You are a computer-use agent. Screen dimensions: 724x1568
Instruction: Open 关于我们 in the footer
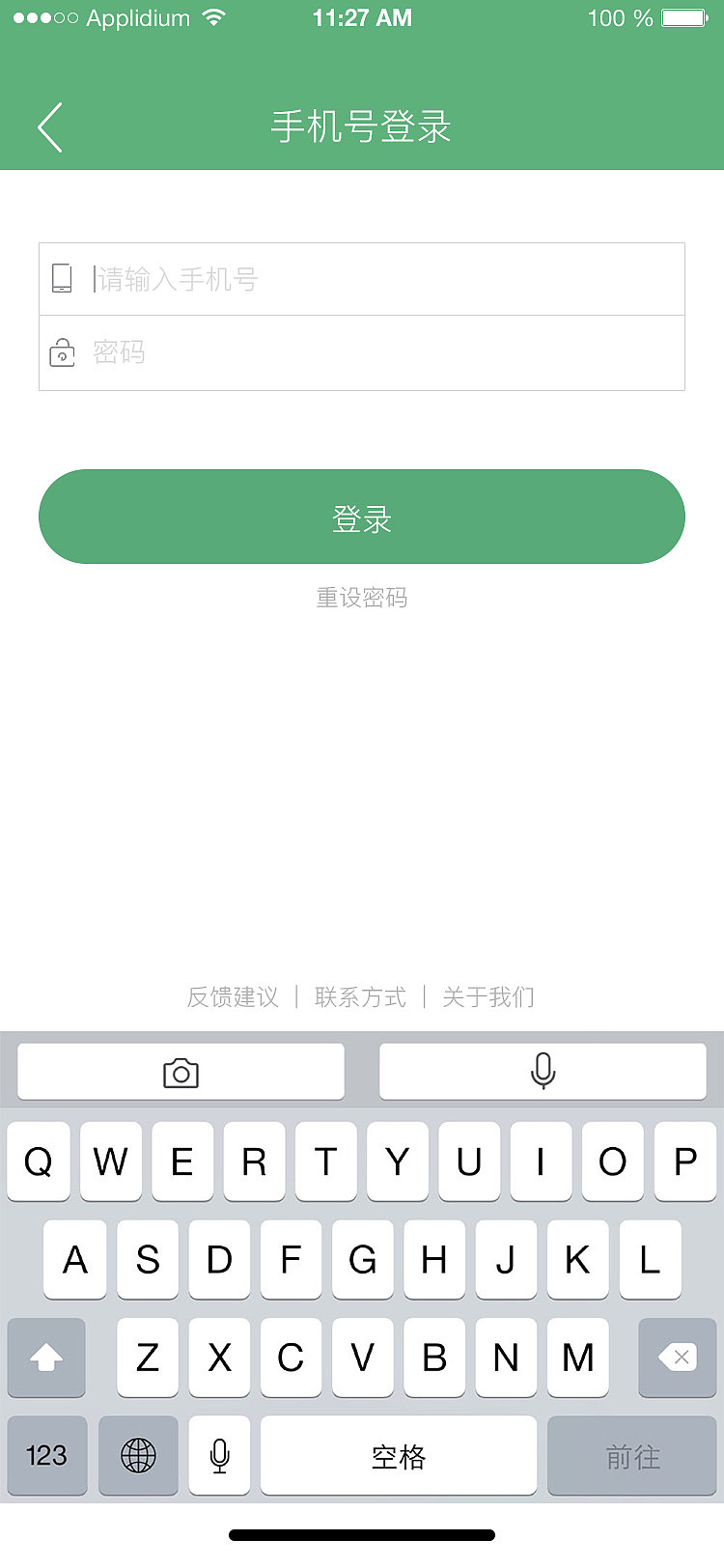(488, 997)
